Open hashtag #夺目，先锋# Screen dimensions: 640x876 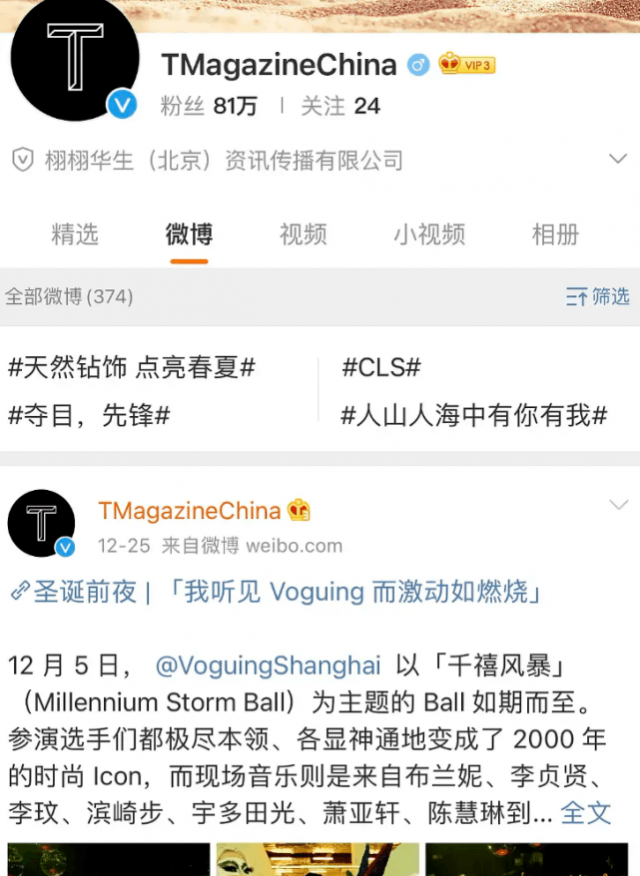coord(88,416)
